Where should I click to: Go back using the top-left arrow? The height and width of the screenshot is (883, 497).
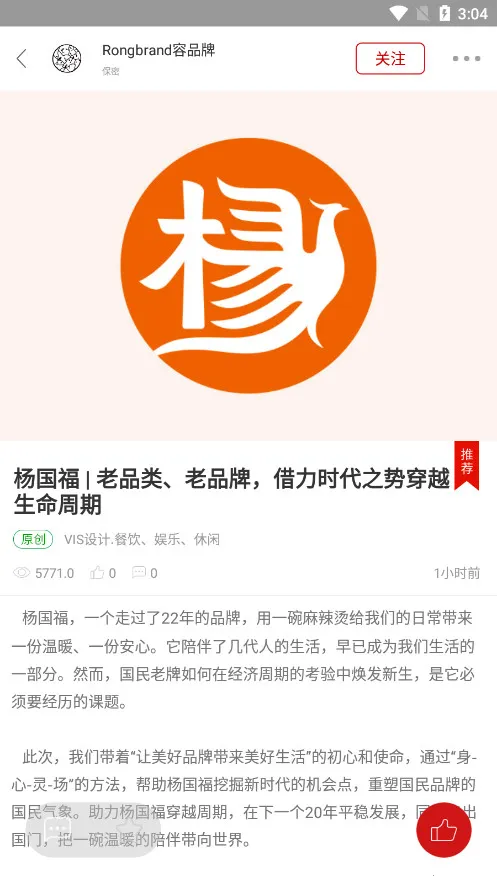coord(21,59)
